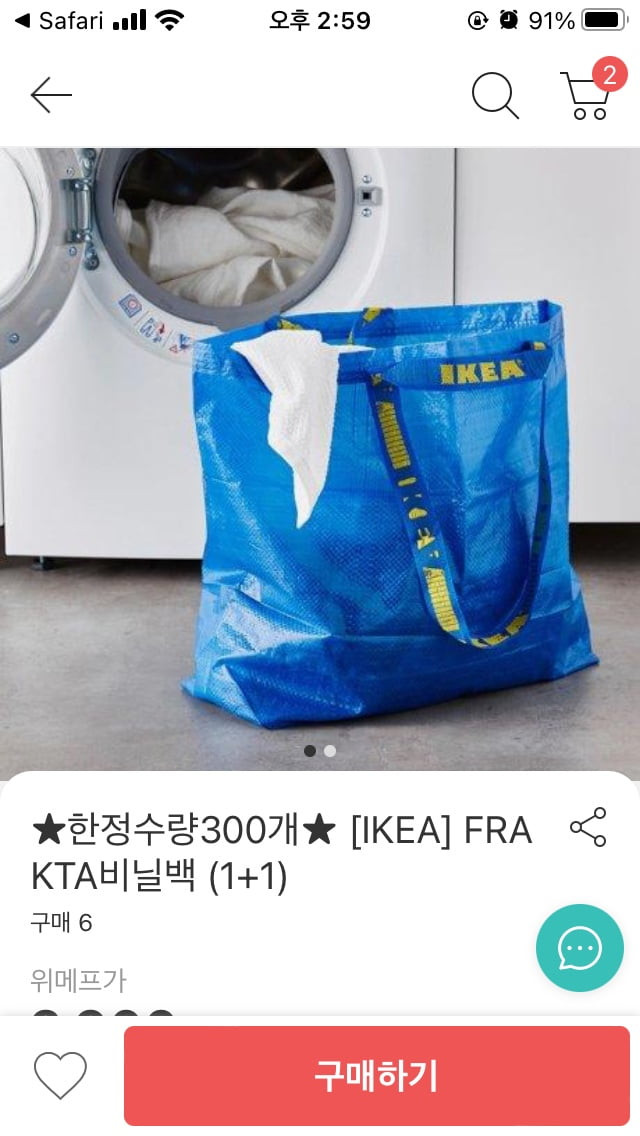This screenshot has width=640, height=1136.
Task: Add product to wishlist with heart icon
Action: pyautogui.click(x=61, y=1076)
